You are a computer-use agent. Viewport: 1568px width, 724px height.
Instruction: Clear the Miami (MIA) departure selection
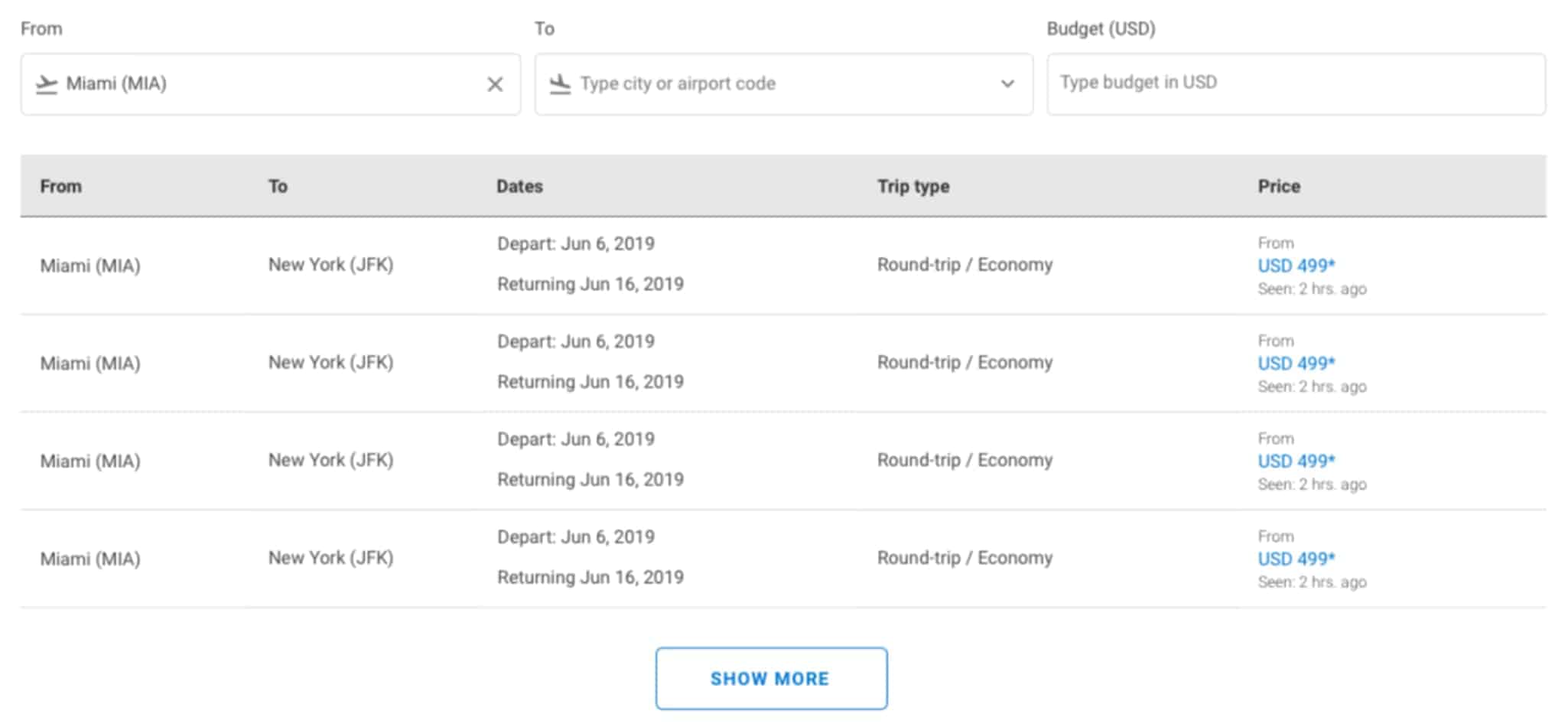tap(495, 84)
